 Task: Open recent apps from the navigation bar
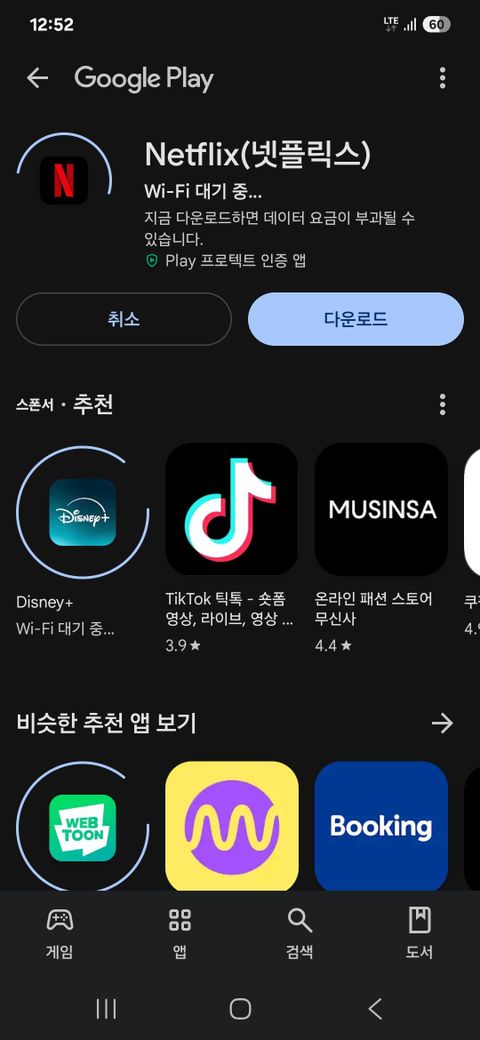106,1009
